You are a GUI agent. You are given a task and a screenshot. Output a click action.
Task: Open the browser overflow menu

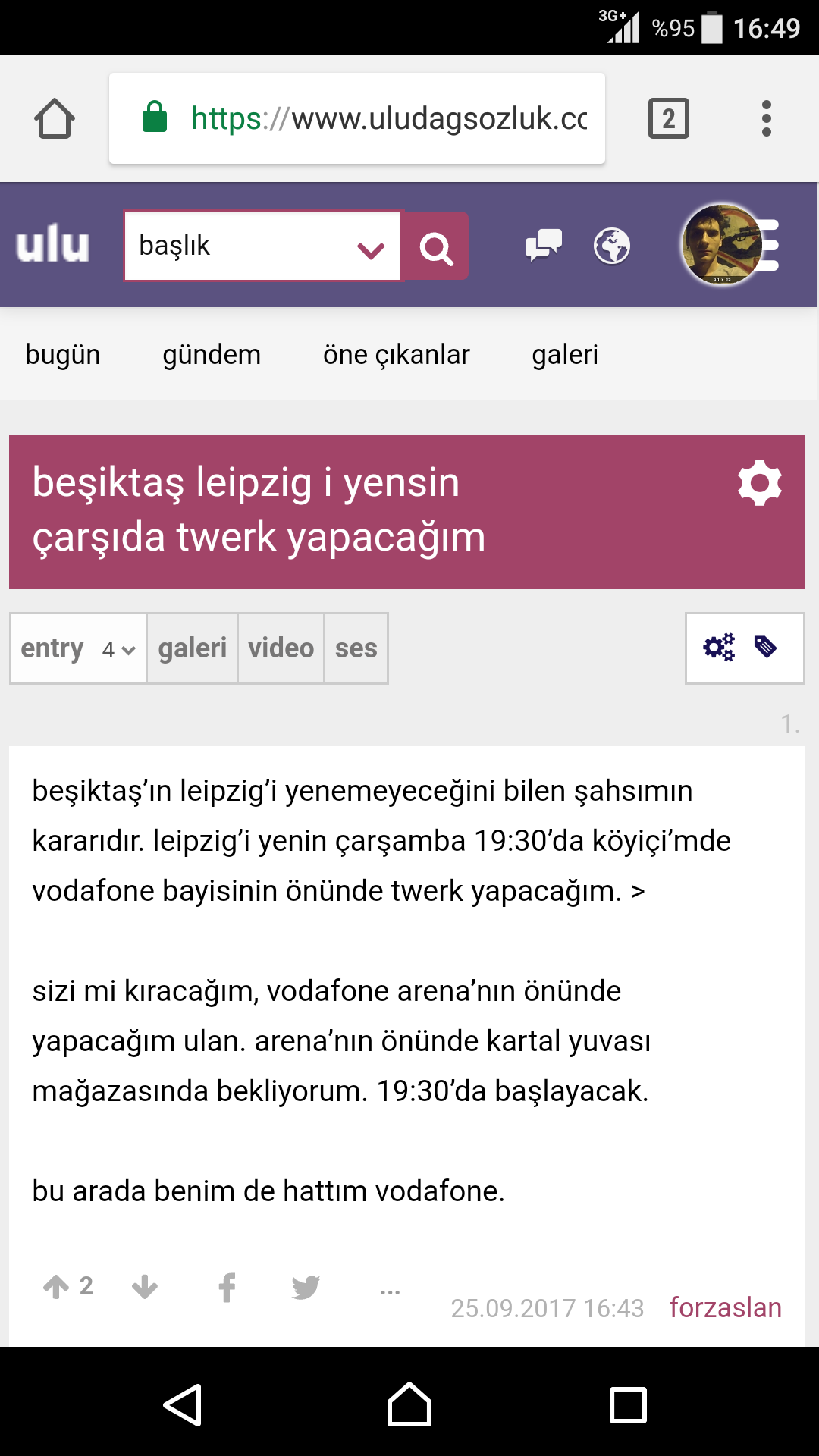(767, 118)
